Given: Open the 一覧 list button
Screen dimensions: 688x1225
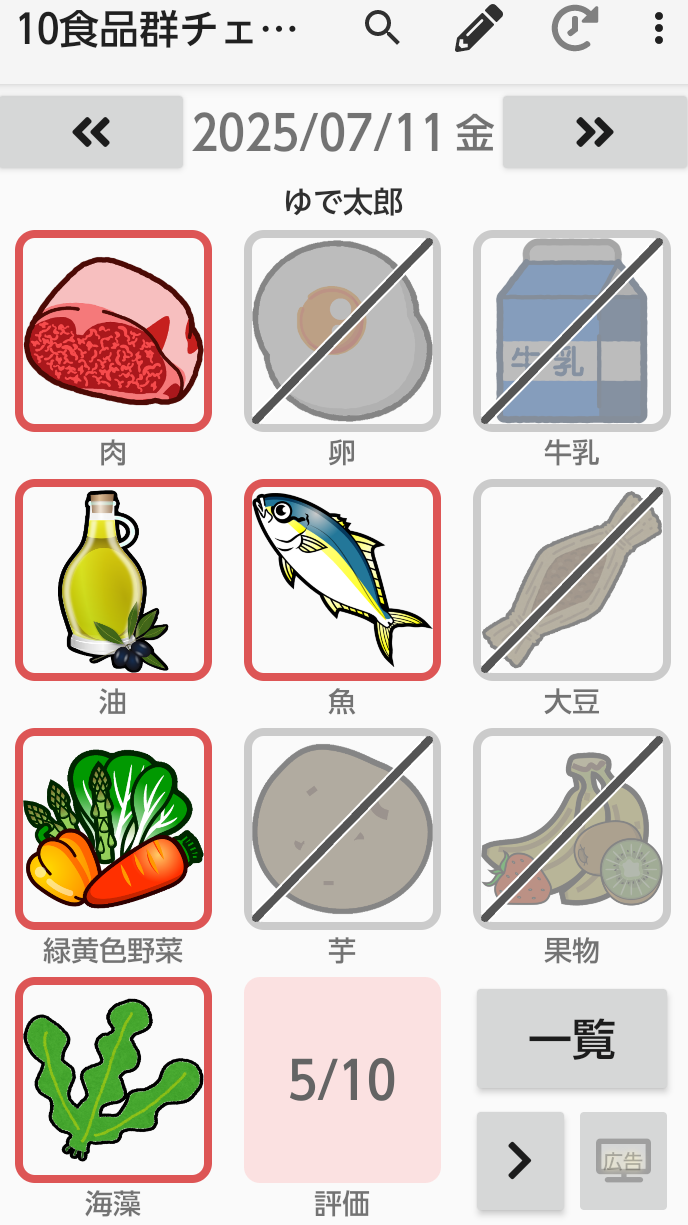Looking at the screenshot, I should [571, 1039].
